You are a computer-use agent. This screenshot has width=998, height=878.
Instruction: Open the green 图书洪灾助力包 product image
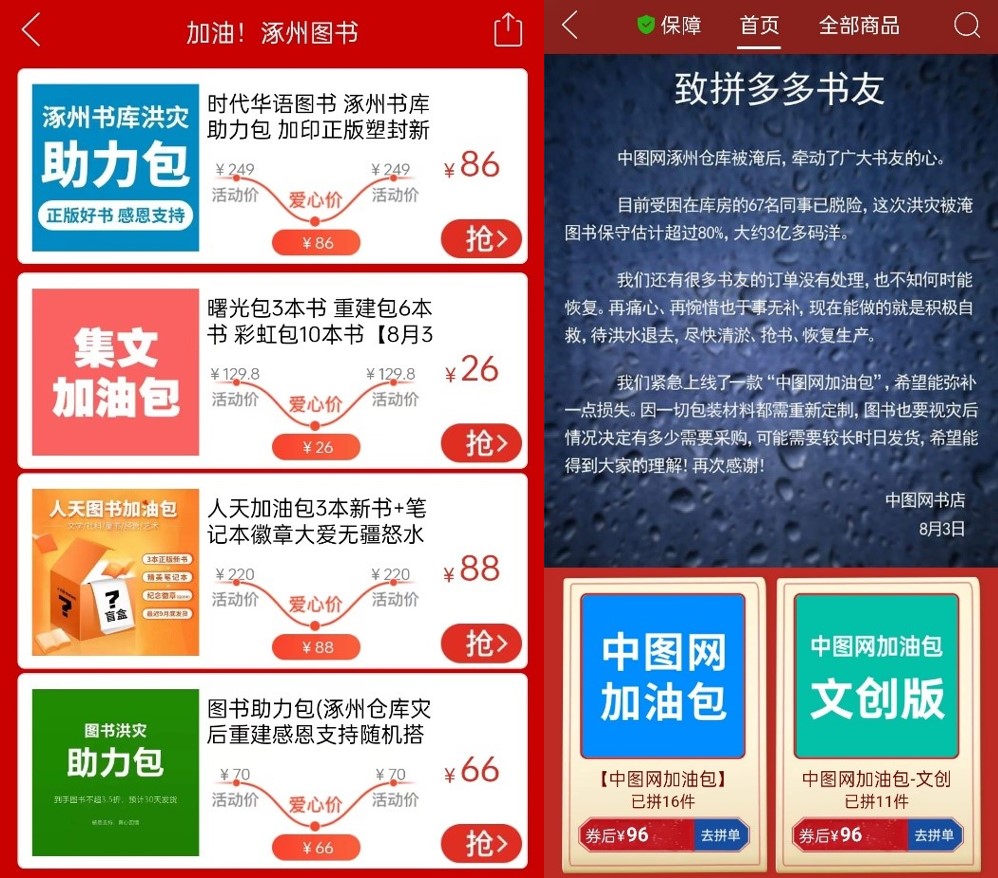116,772
